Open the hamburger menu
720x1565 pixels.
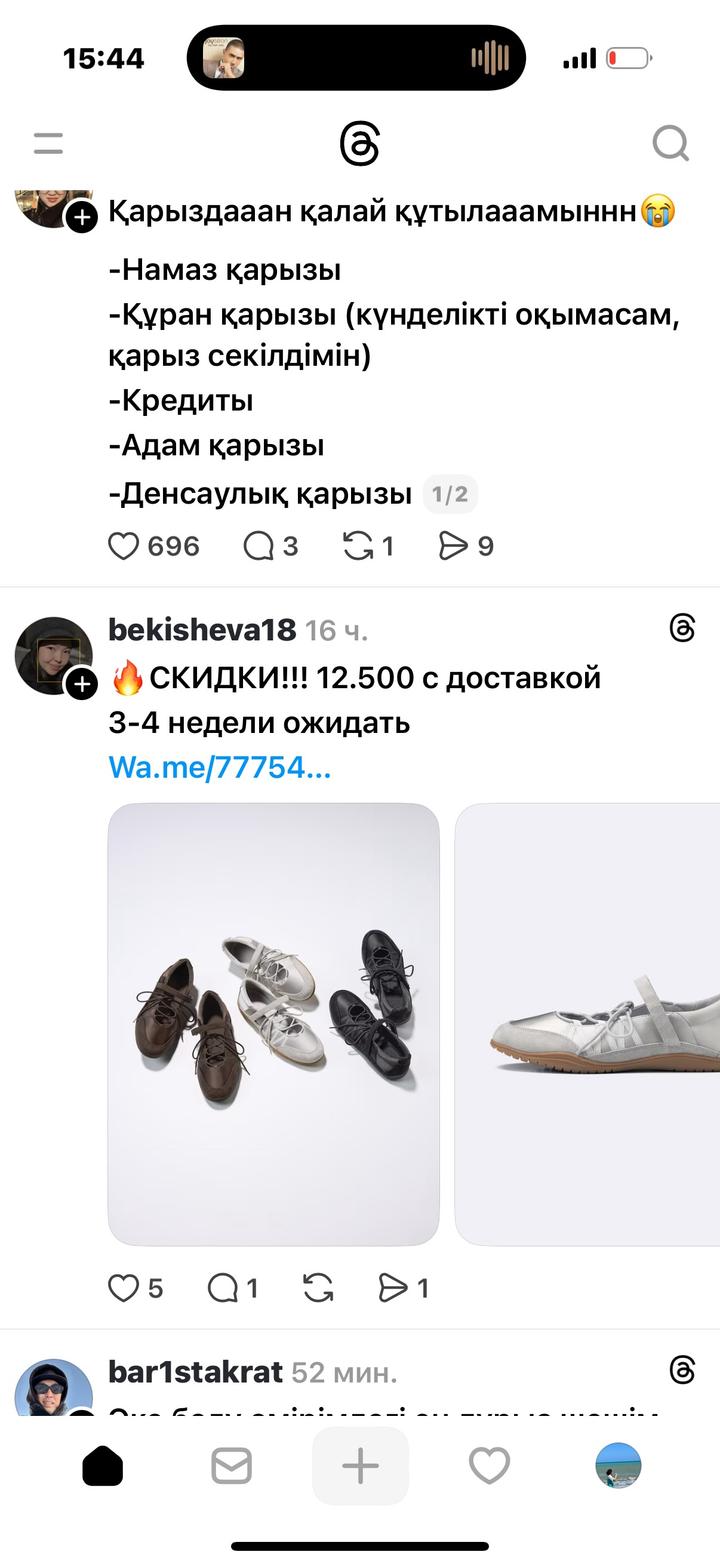pyautogui.click(x=48, y=143)
